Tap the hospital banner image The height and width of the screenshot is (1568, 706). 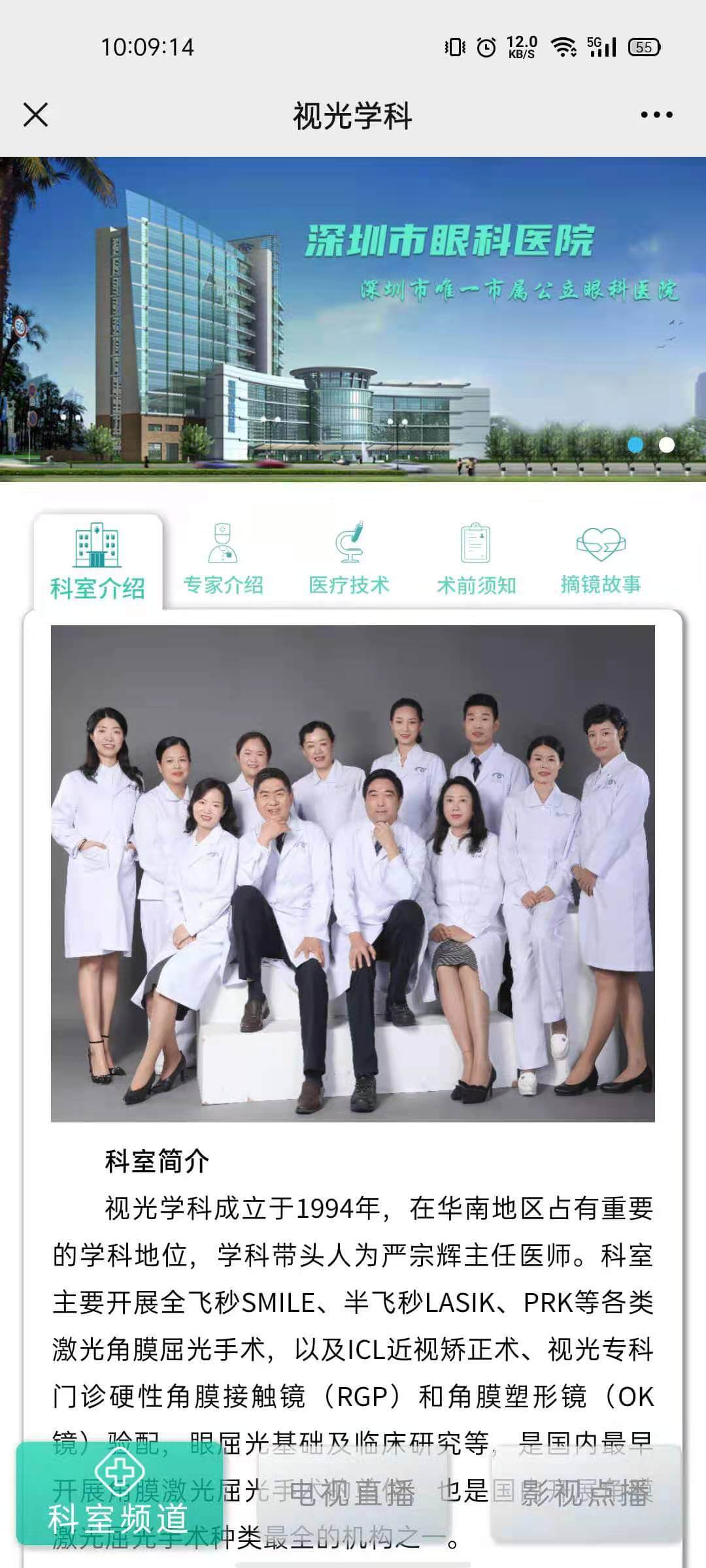(x=353, y=319)
